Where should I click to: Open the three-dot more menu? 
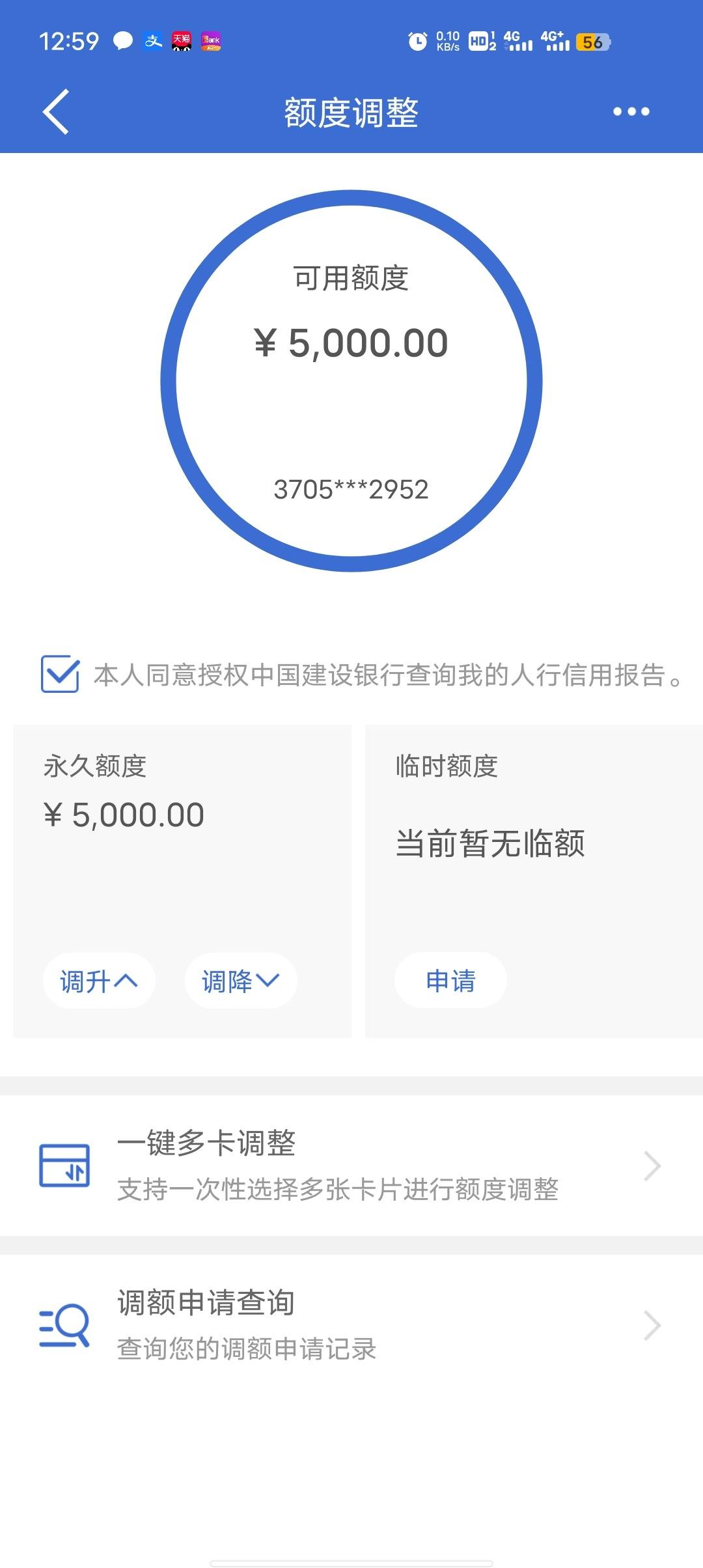(x=631, y=112)
